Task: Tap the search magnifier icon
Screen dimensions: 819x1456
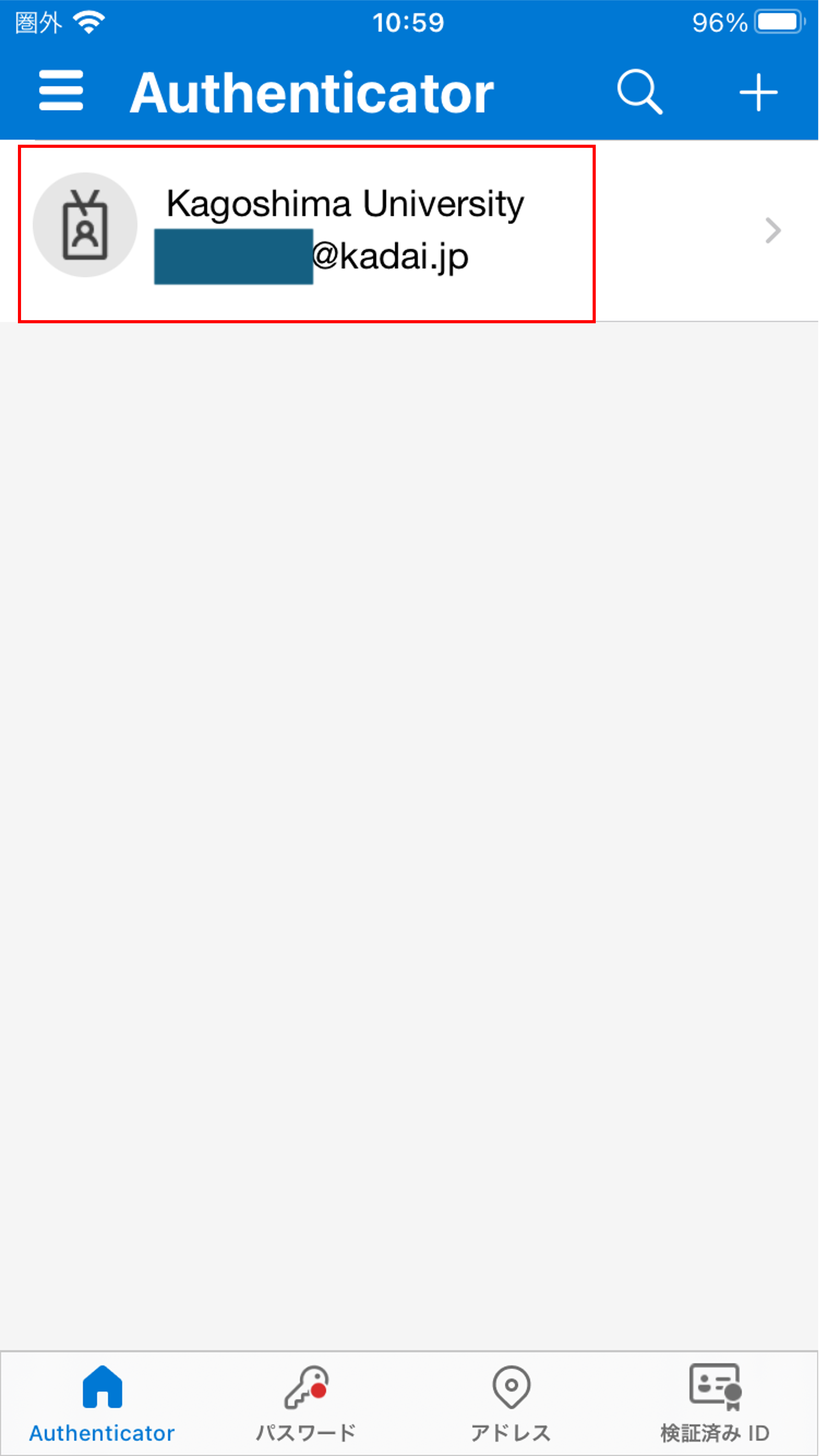Action: (640, 92)
